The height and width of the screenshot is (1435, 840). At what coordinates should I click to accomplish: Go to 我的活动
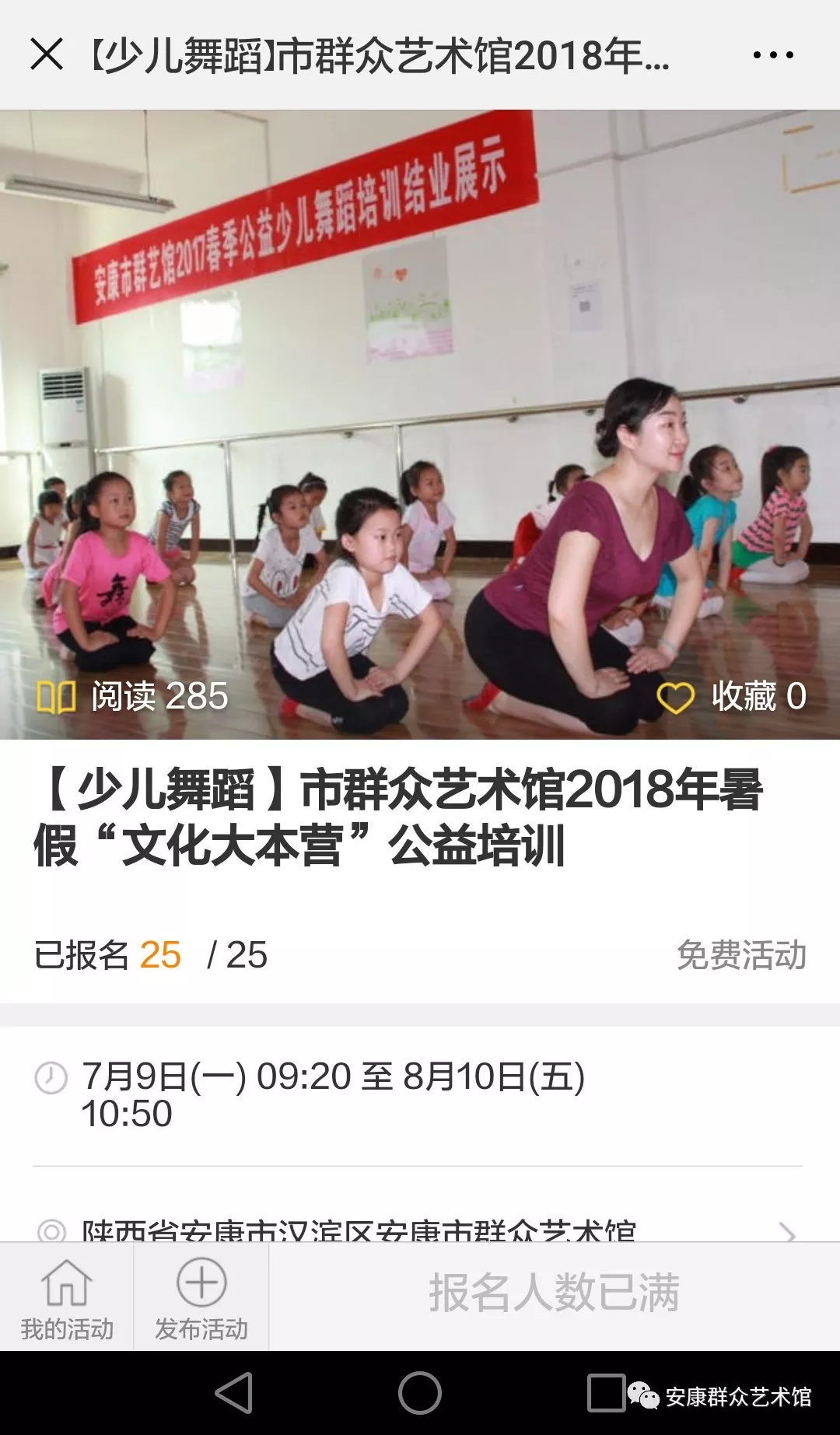point(67,1297)
